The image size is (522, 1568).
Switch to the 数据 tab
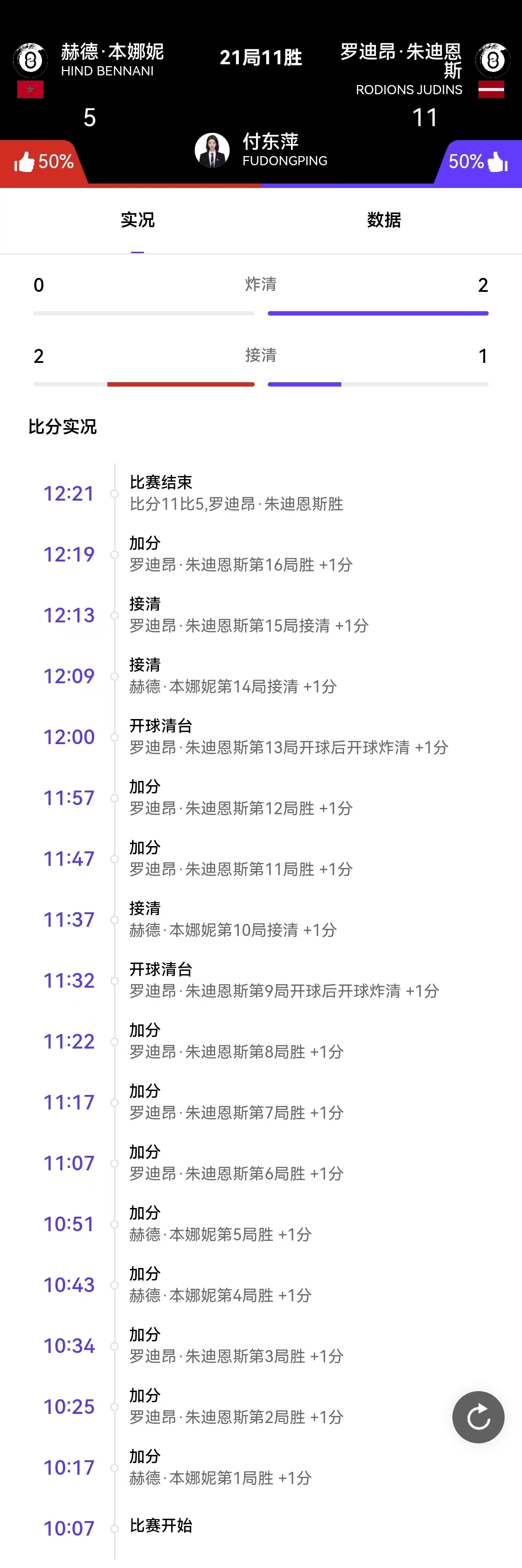[384, 220]
